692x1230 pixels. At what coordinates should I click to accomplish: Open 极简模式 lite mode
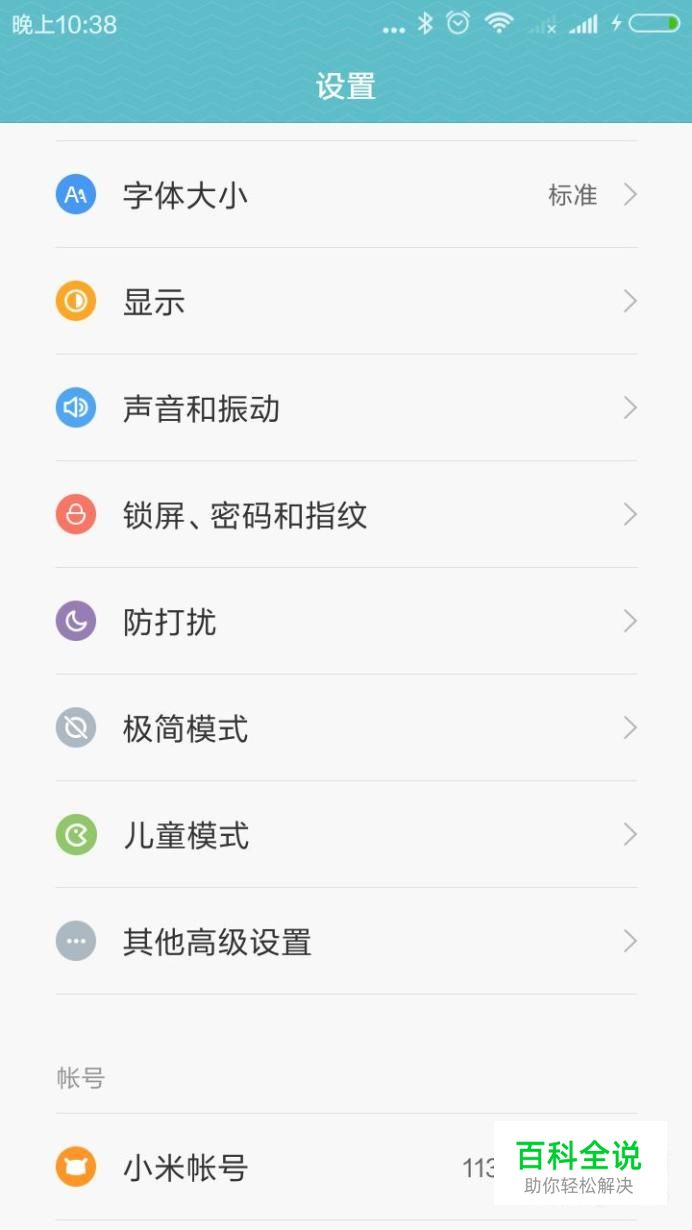tap(346, 728)
